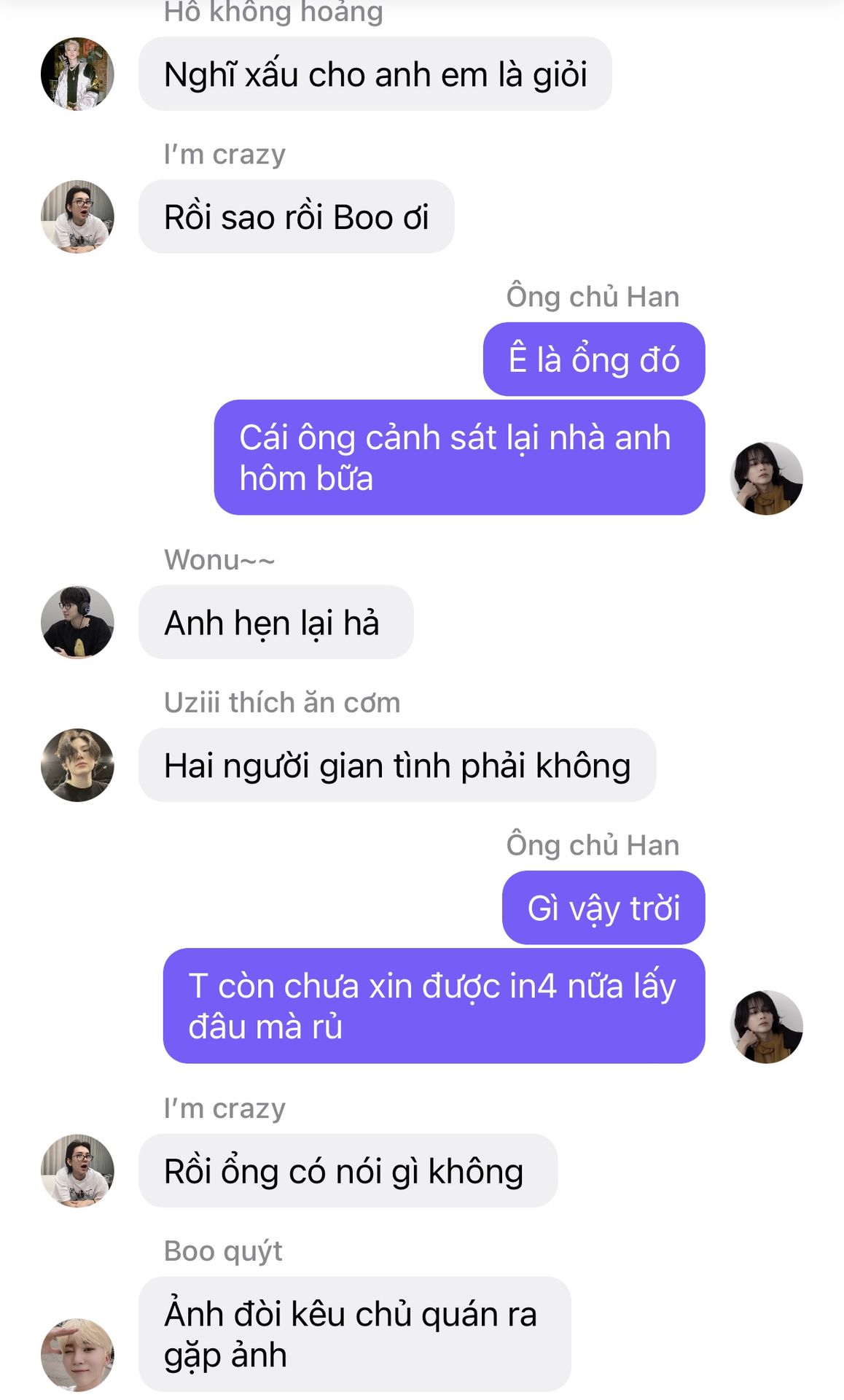Tap I'm crazy's avatar next to "Rồi sao rồi Boo ơi"
844x1400 pixels.
(77, 217)
